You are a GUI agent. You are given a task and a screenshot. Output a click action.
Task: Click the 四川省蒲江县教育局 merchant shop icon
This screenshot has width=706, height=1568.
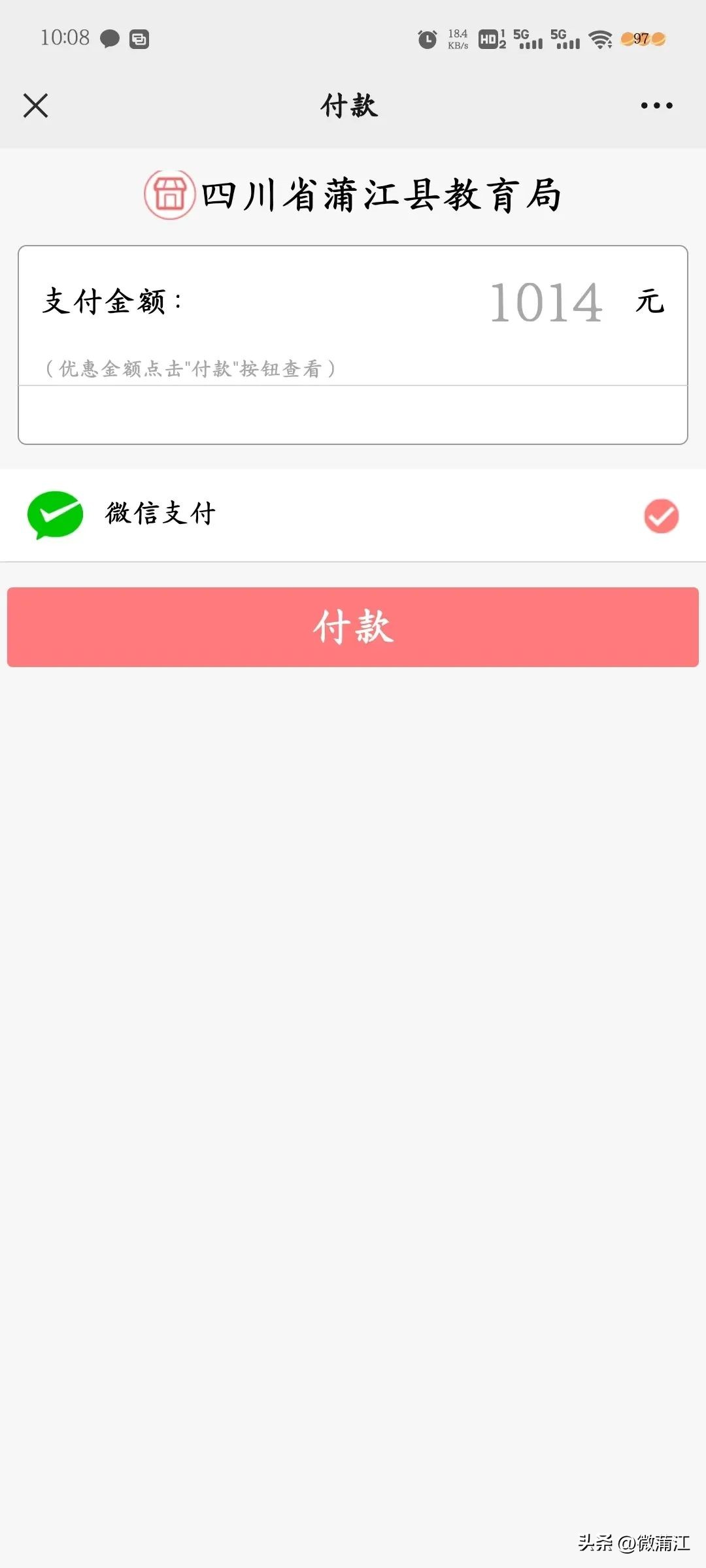[x=169, y=193]
